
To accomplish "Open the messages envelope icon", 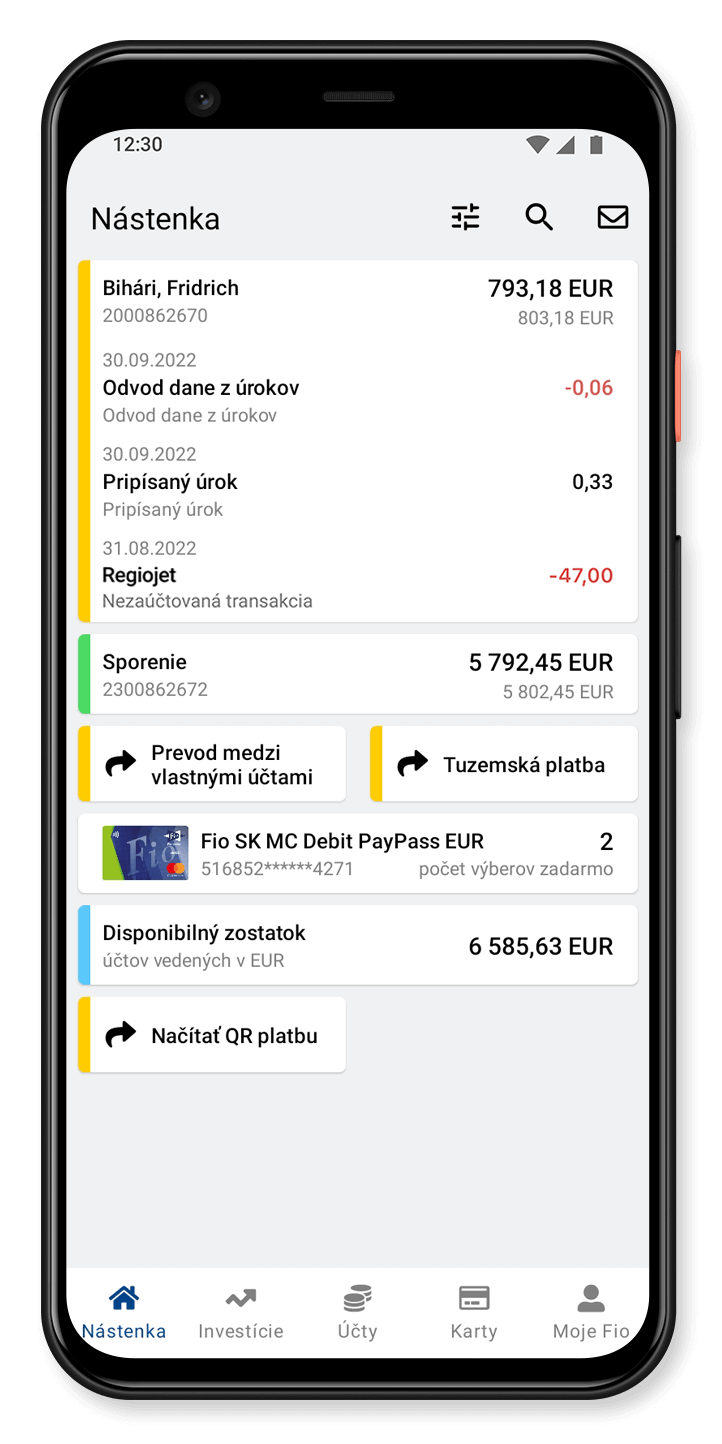I will tap(612, 217).
